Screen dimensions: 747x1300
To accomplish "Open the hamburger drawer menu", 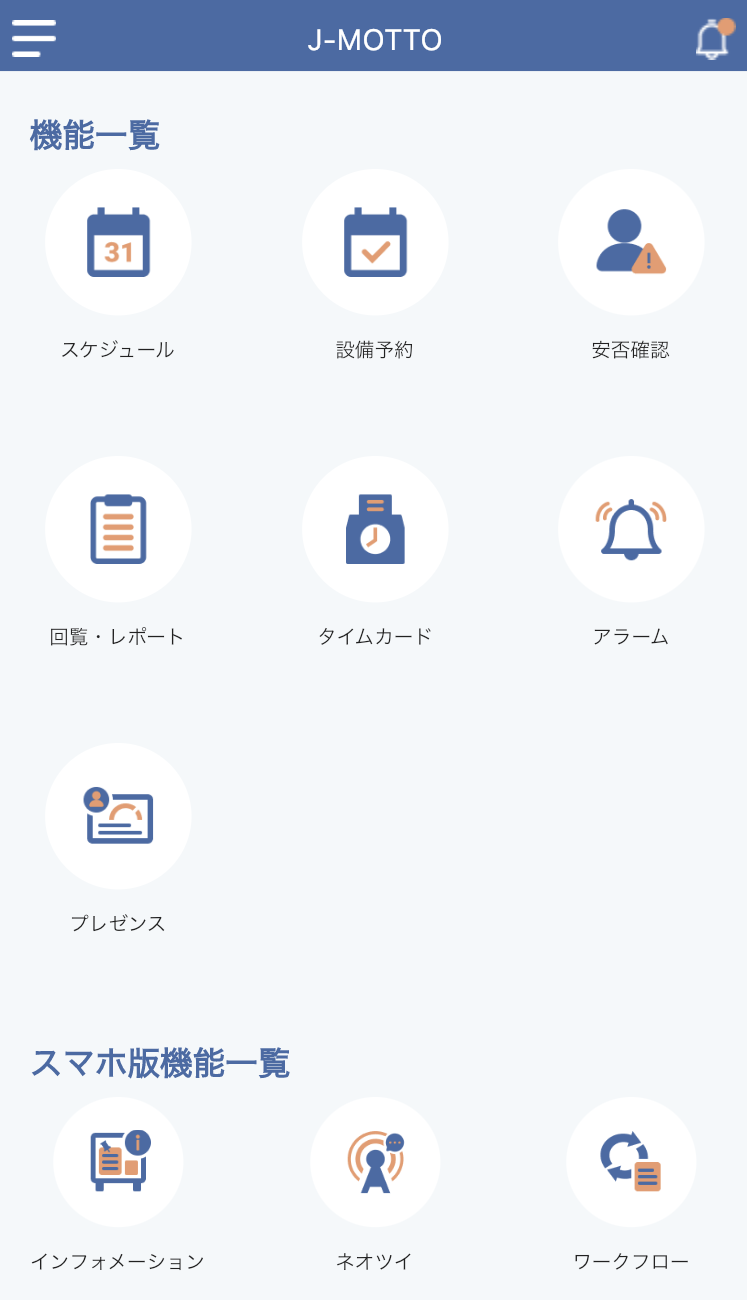I will [x=34, y=38].
